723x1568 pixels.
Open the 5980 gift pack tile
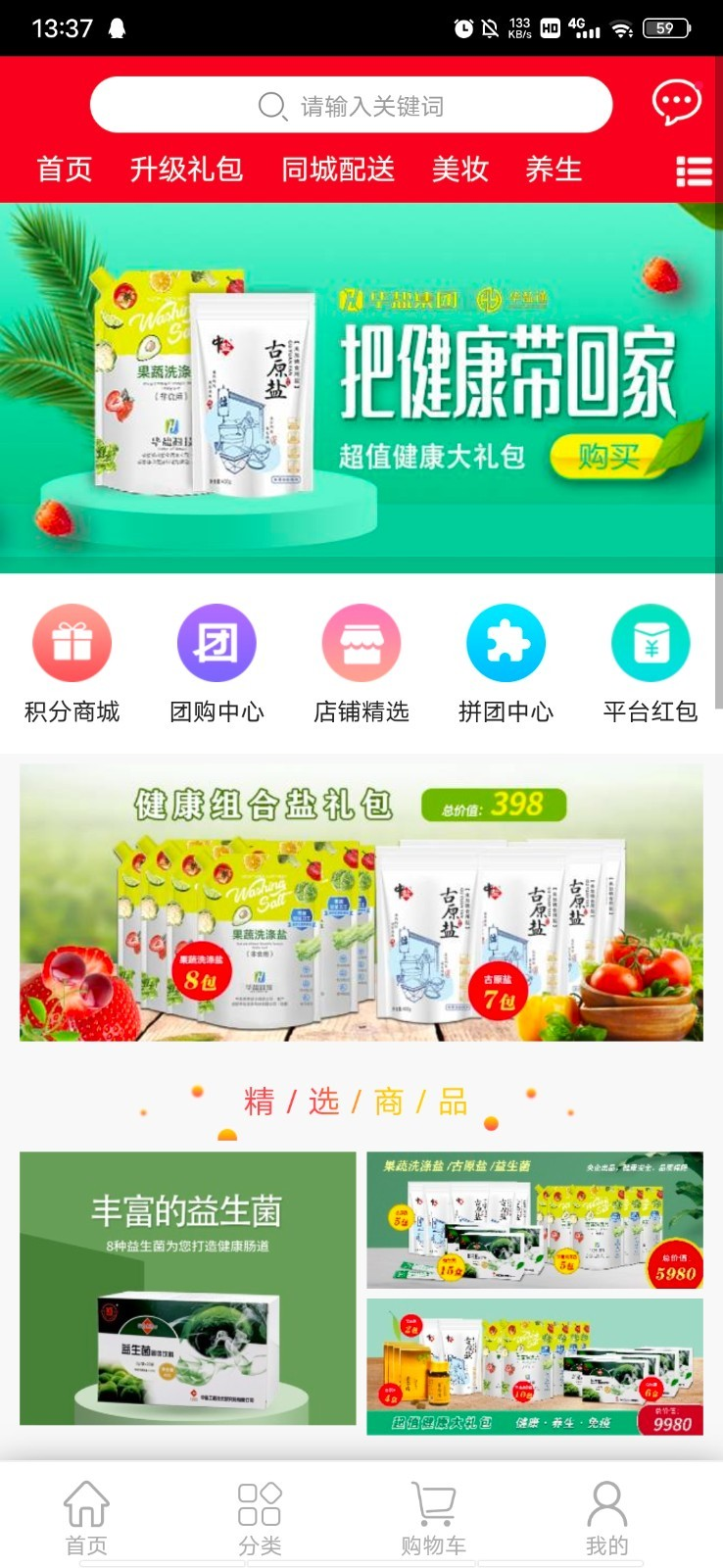click(534, 1219)
